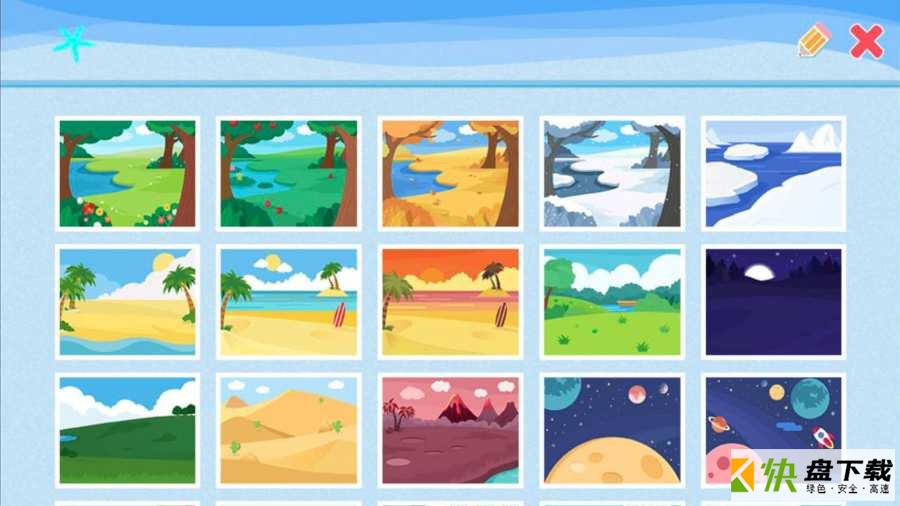The width and height of the screenshot is (900, 506).
Task: Select the spring forest with flowers background
Action: coord(127,173)
